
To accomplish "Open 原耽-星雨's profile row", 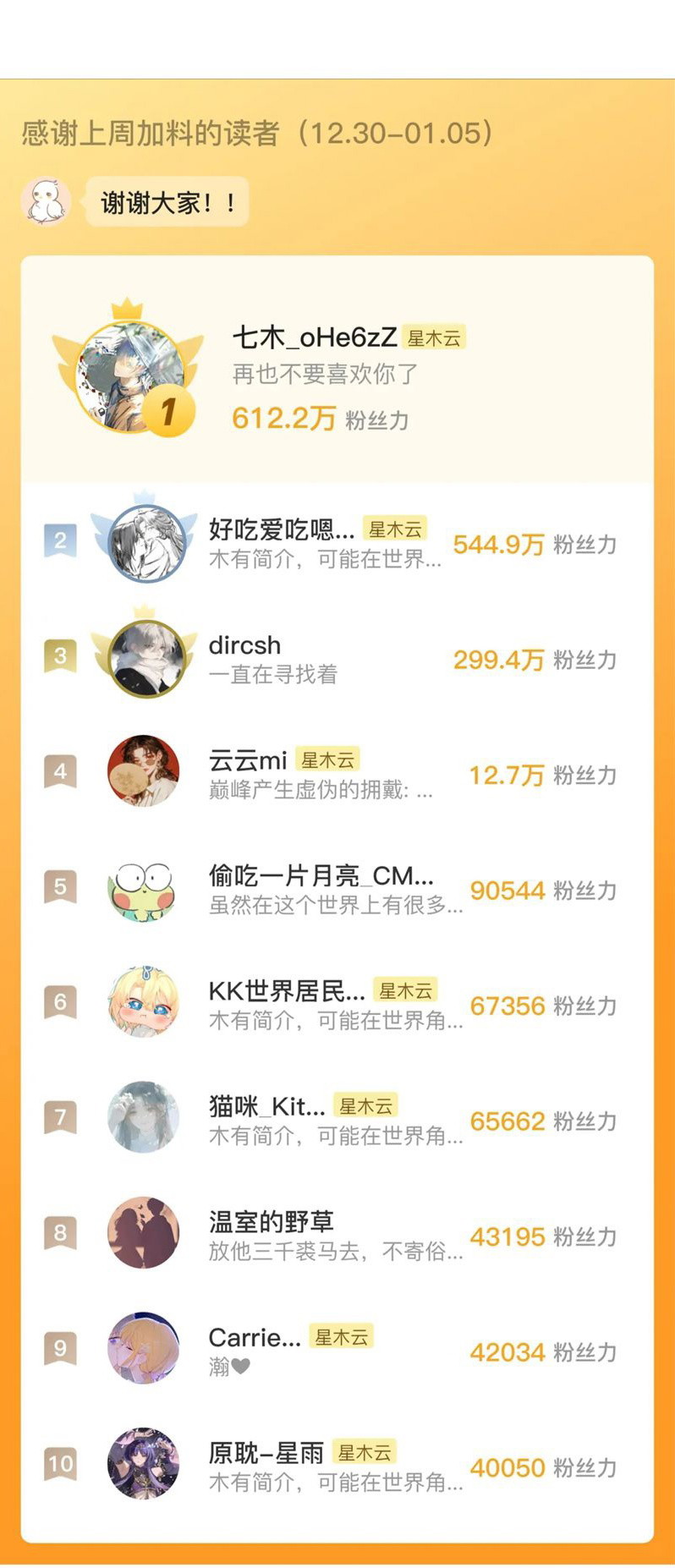I will [x=266, y=1454].
